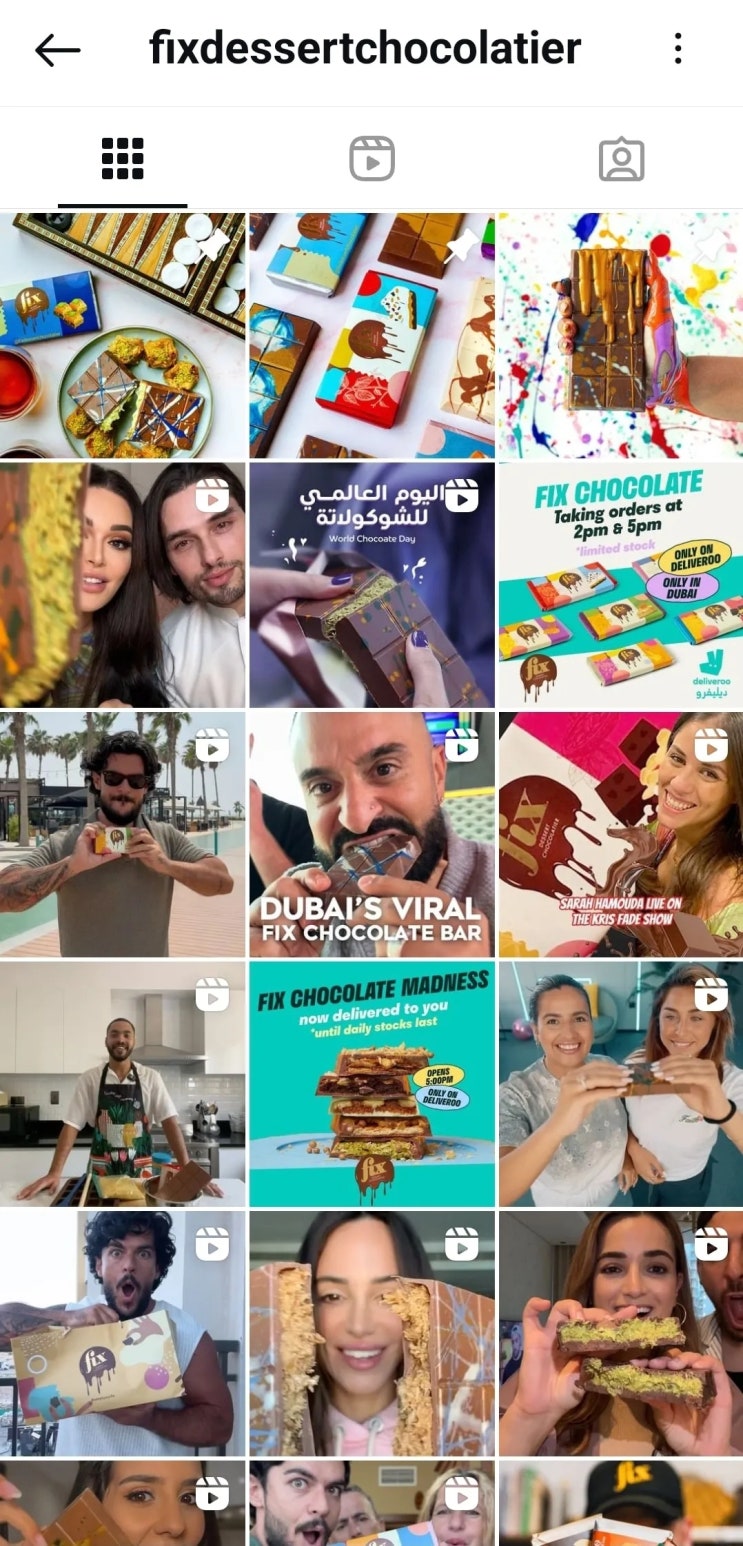
Task: Open the couple selfie reel with pistachio bar
Action: [x=122, y=585]
